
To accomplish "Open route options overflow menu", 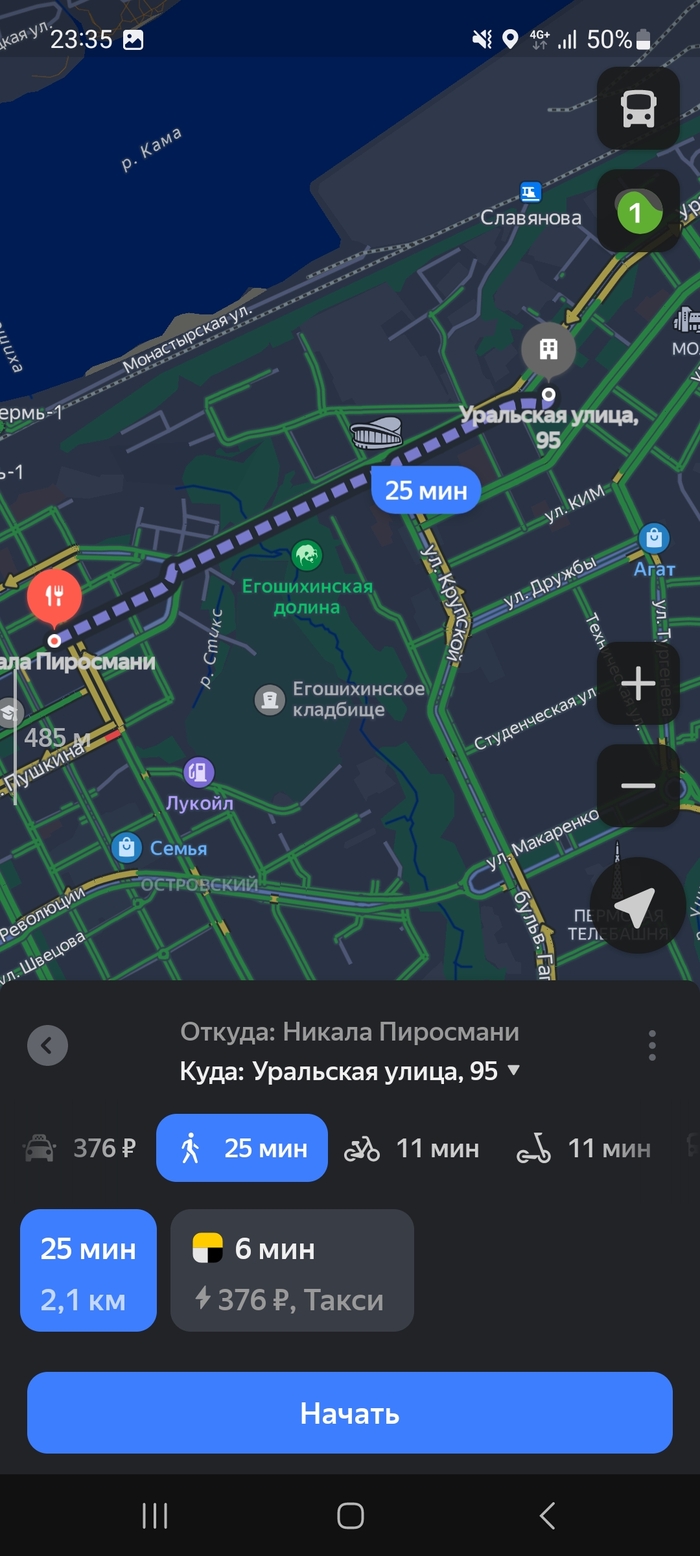I will click(652, 1046).
